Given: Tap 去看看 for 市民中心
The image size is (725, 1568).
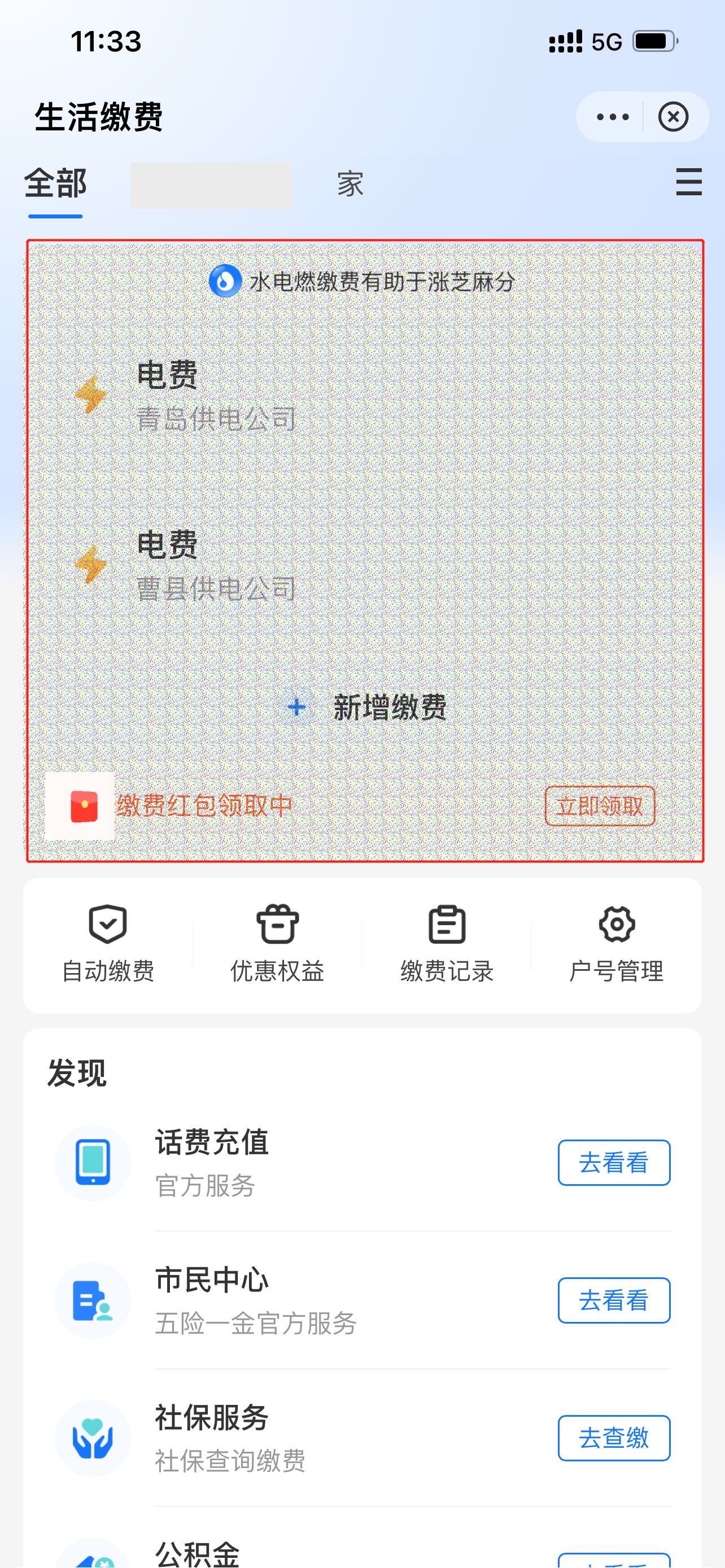Looking at the screenshot, I should point(614,1300).
